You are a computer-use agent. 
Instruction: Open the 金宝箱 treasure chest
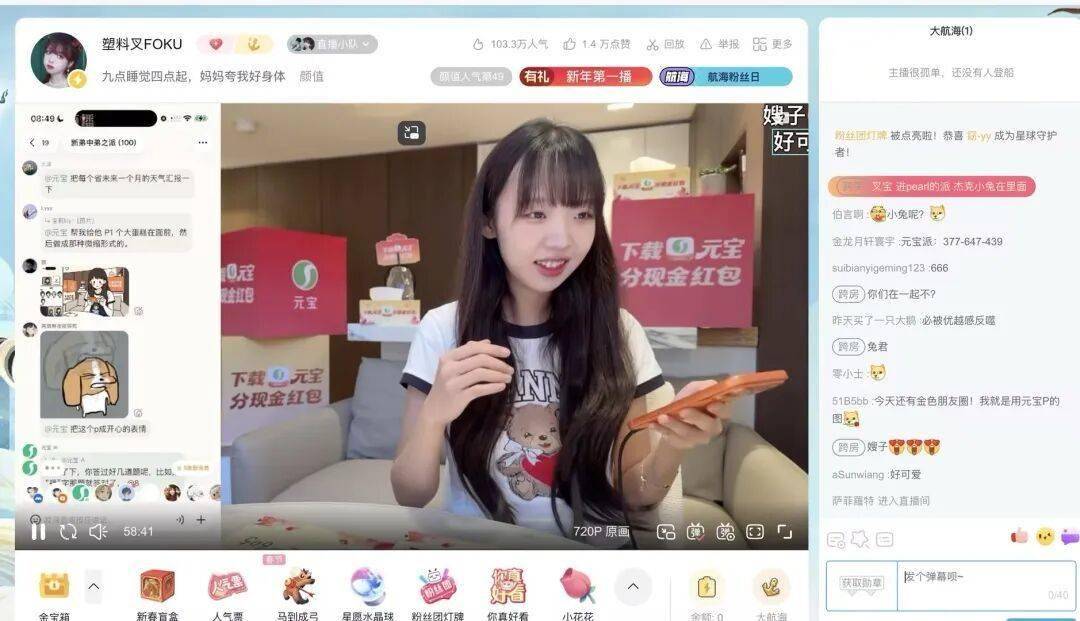pyautogui.click(x=54, y=589)
